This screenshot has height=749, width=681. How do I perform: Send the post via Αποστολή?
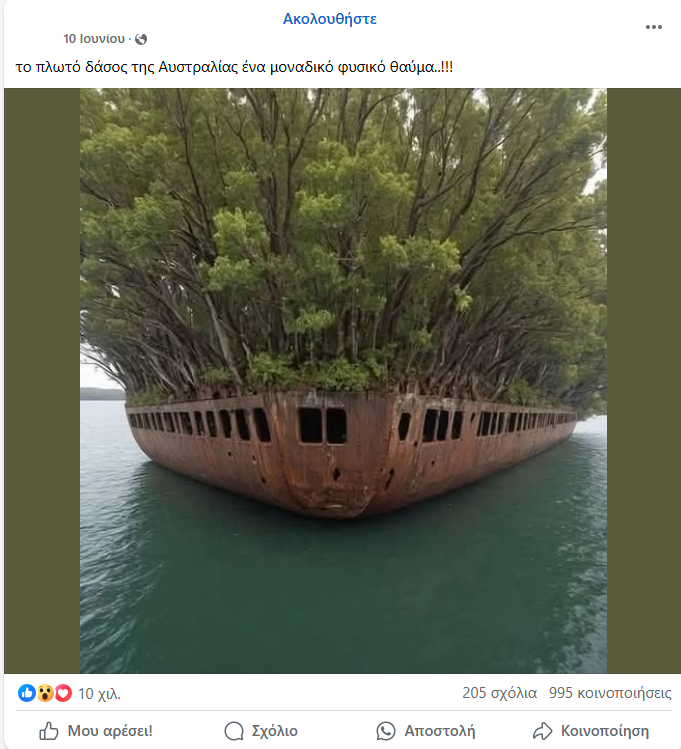point(426,731)
